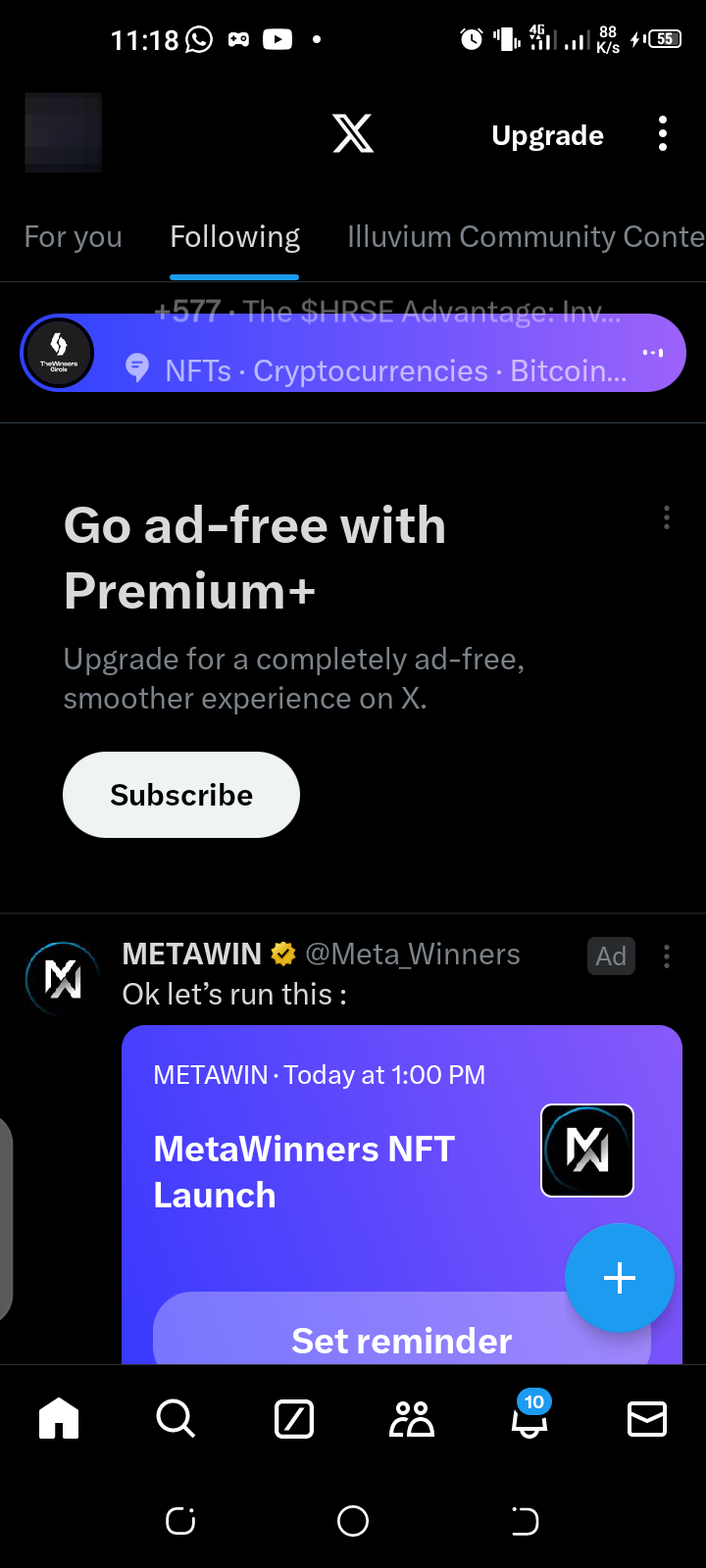Open the Grok tab

(294, 1418)
